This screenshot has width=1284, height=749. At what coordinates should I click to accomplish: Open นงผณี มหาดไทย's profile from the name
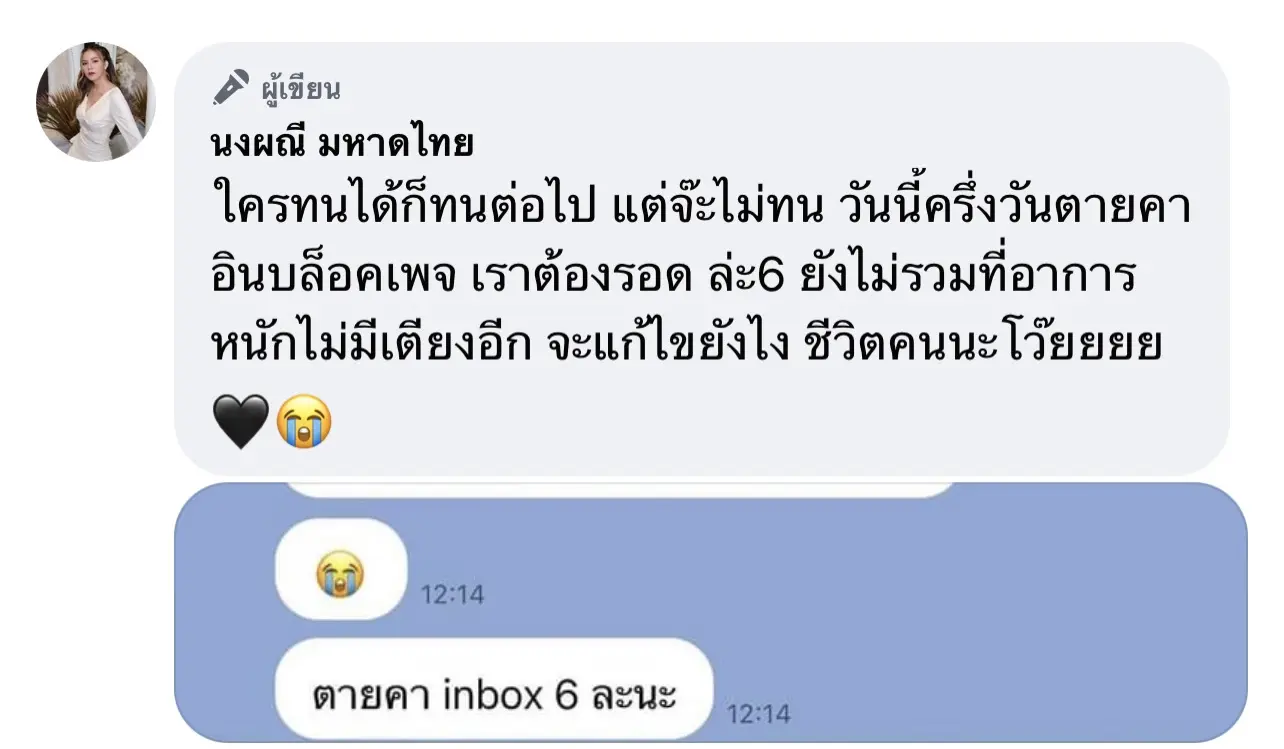pyautogui.click(x=342, y=143)
